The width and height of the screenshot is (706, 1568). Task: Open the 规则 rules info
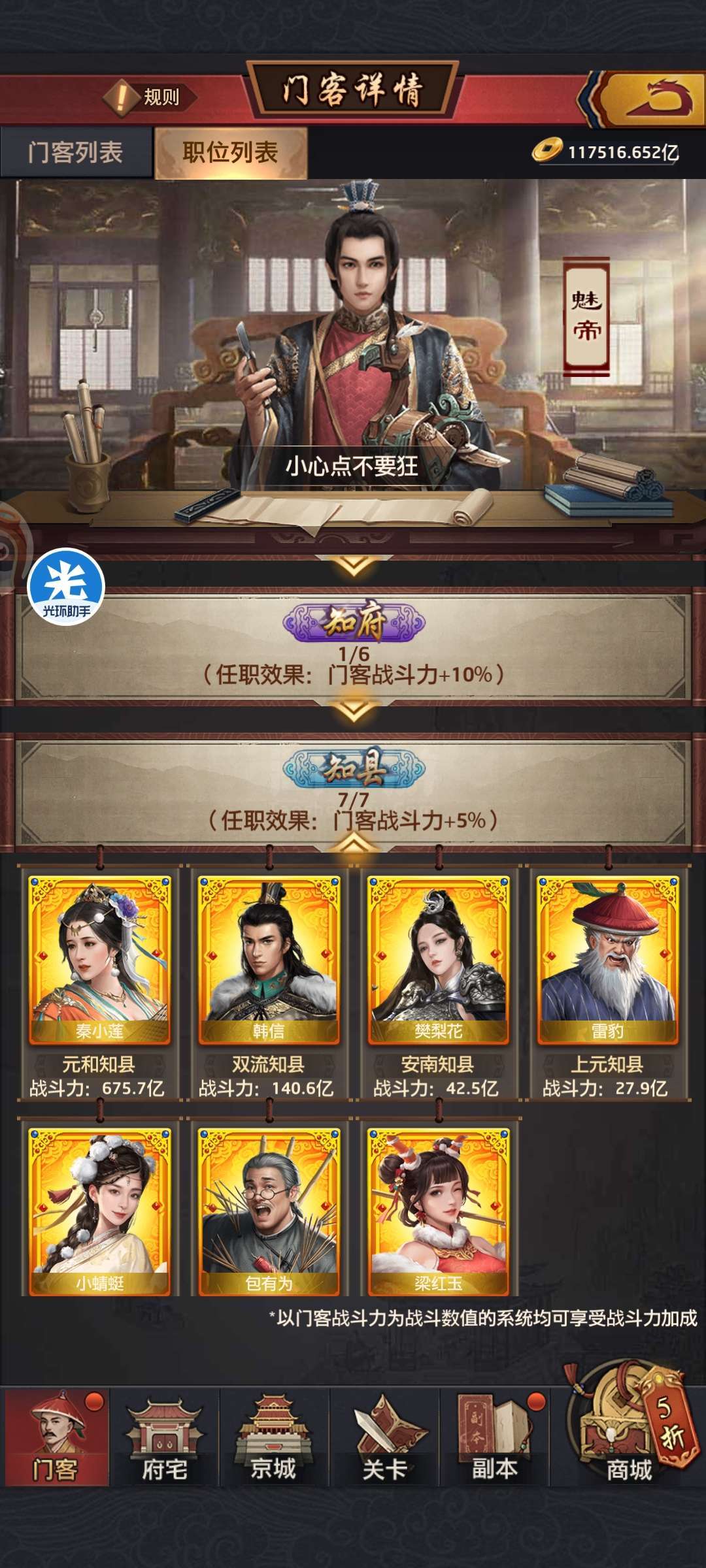(150, 97)
